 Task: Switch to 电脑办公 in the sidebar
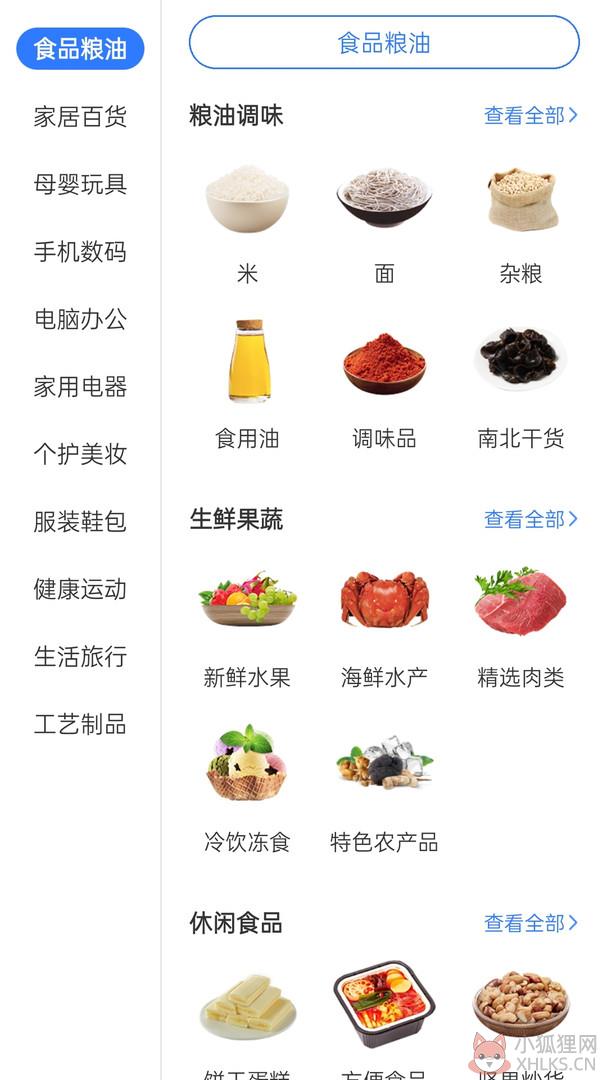click(80, 319)
